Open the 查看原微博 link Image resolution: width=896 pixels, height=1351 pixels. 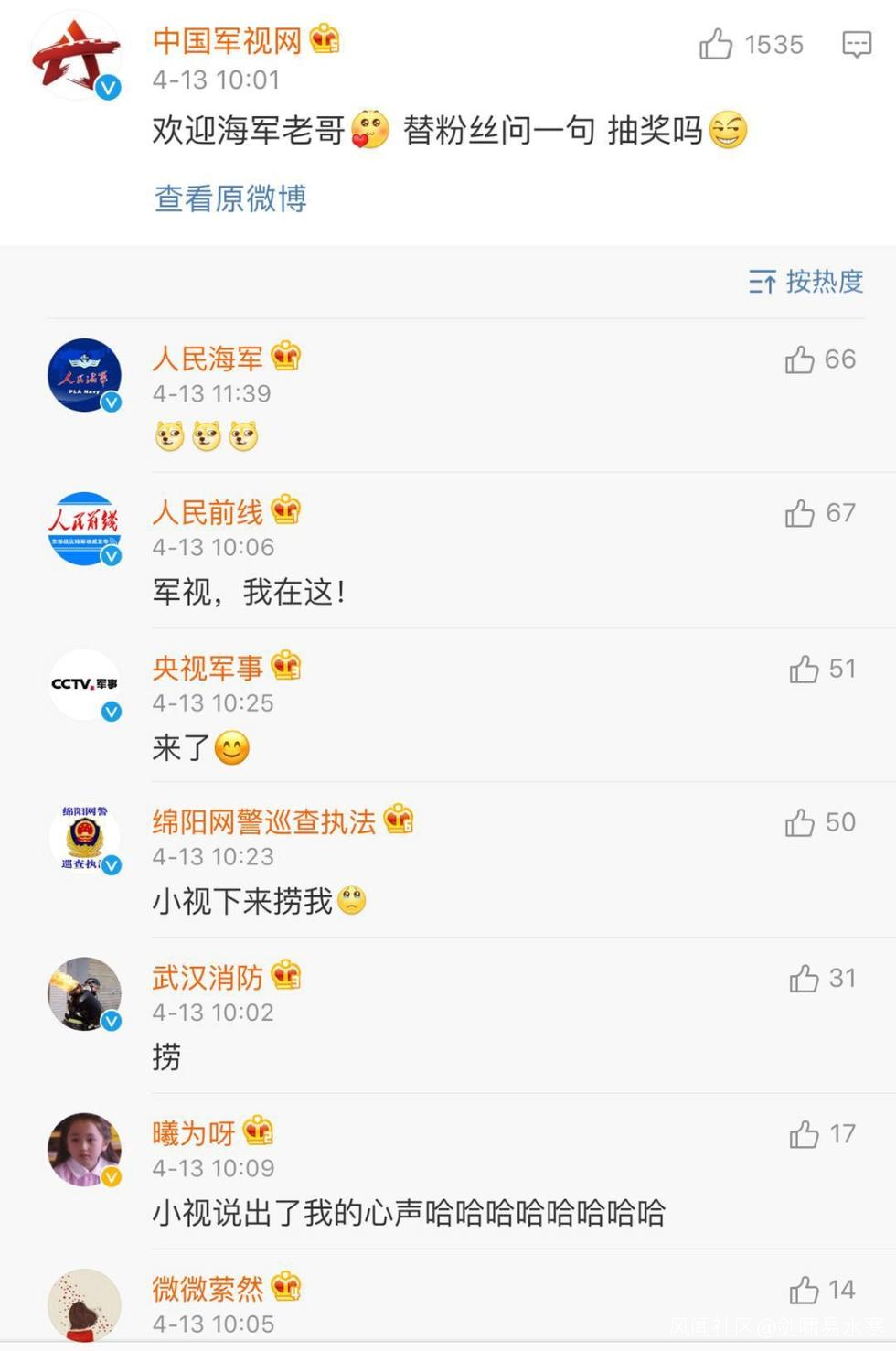[x=230, y=198]
